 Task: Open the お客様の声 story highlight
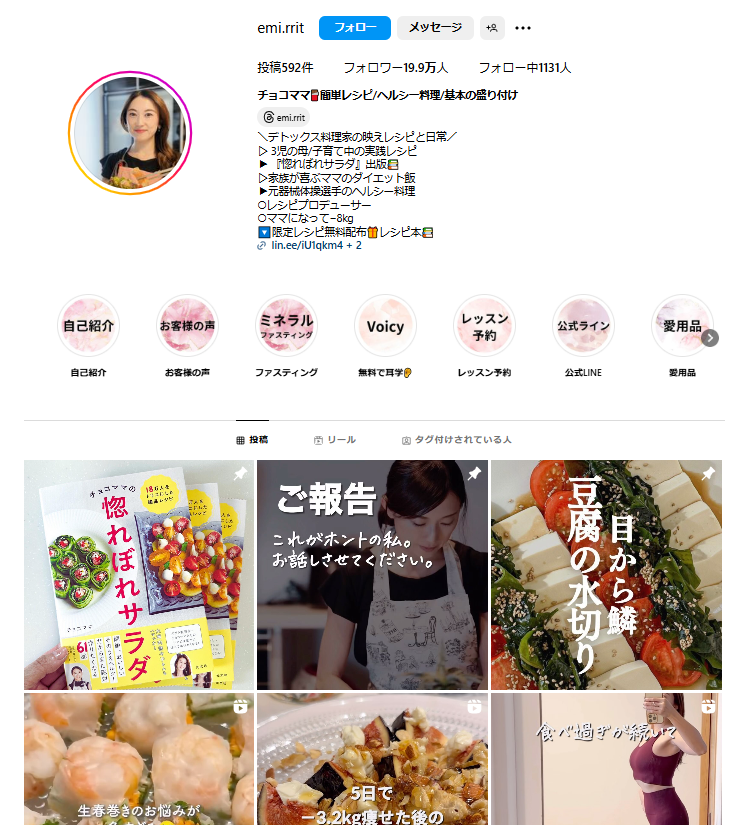click(x=187, y=326)
